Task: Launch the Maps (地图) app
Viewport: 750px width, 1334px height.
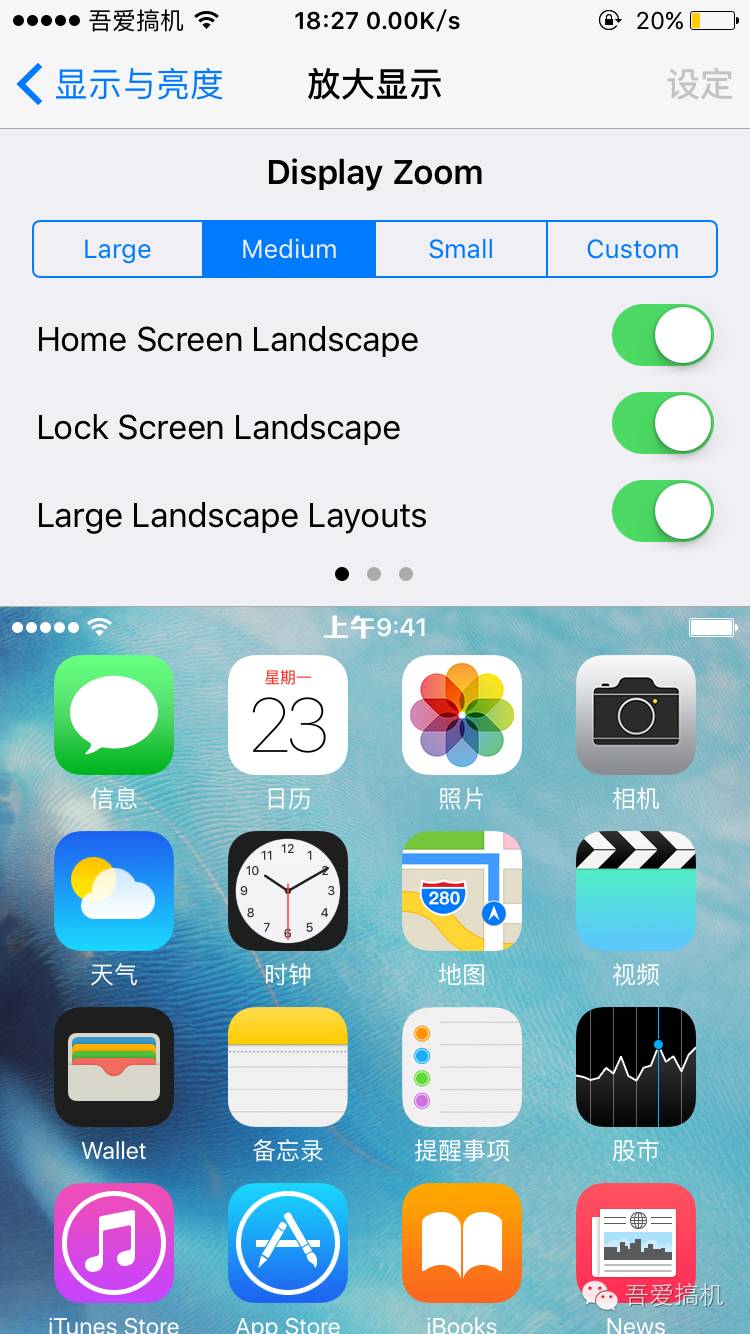Action: click(461, 890)
